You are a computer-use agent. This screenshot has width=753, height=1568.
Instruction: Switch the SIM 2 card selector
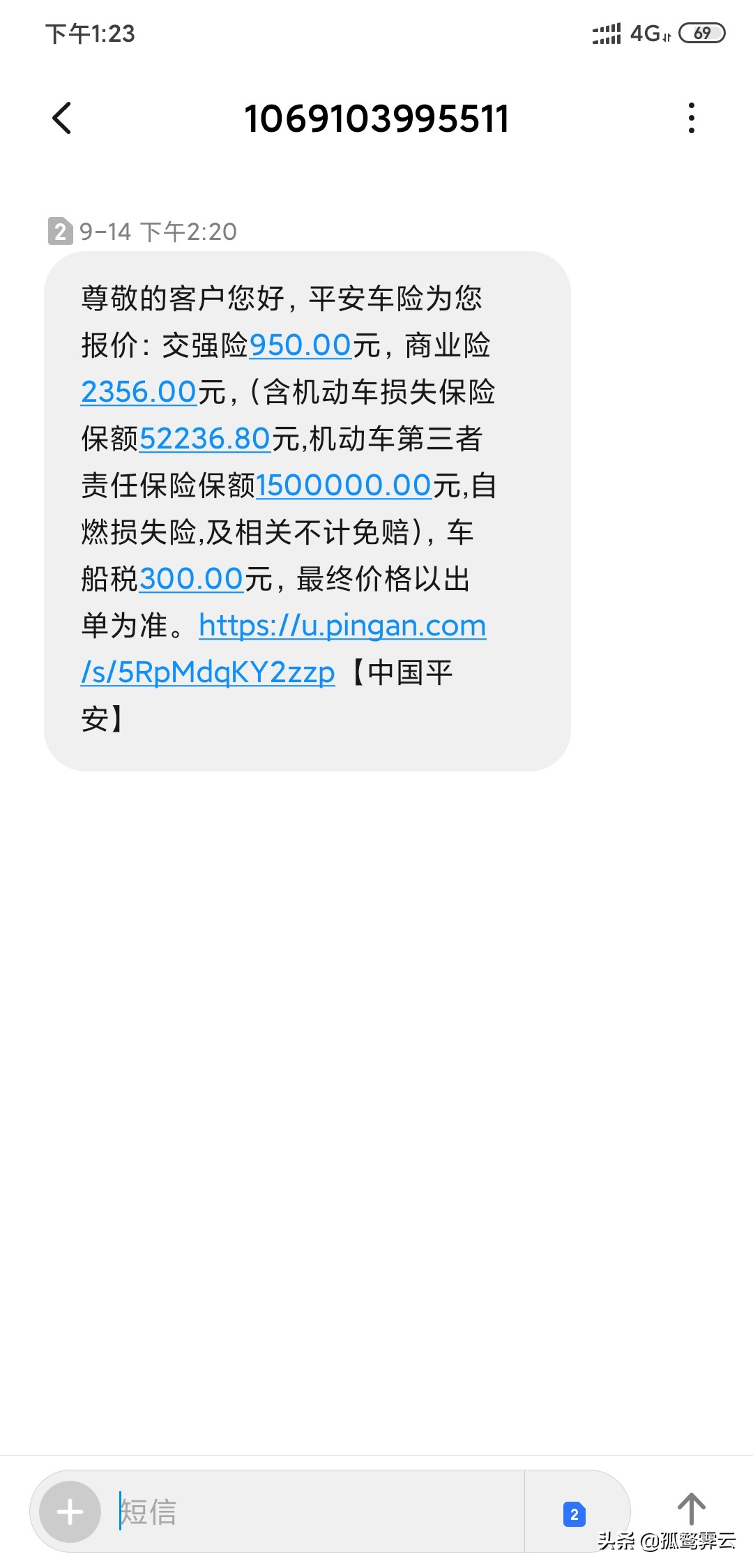(574, 1514)
